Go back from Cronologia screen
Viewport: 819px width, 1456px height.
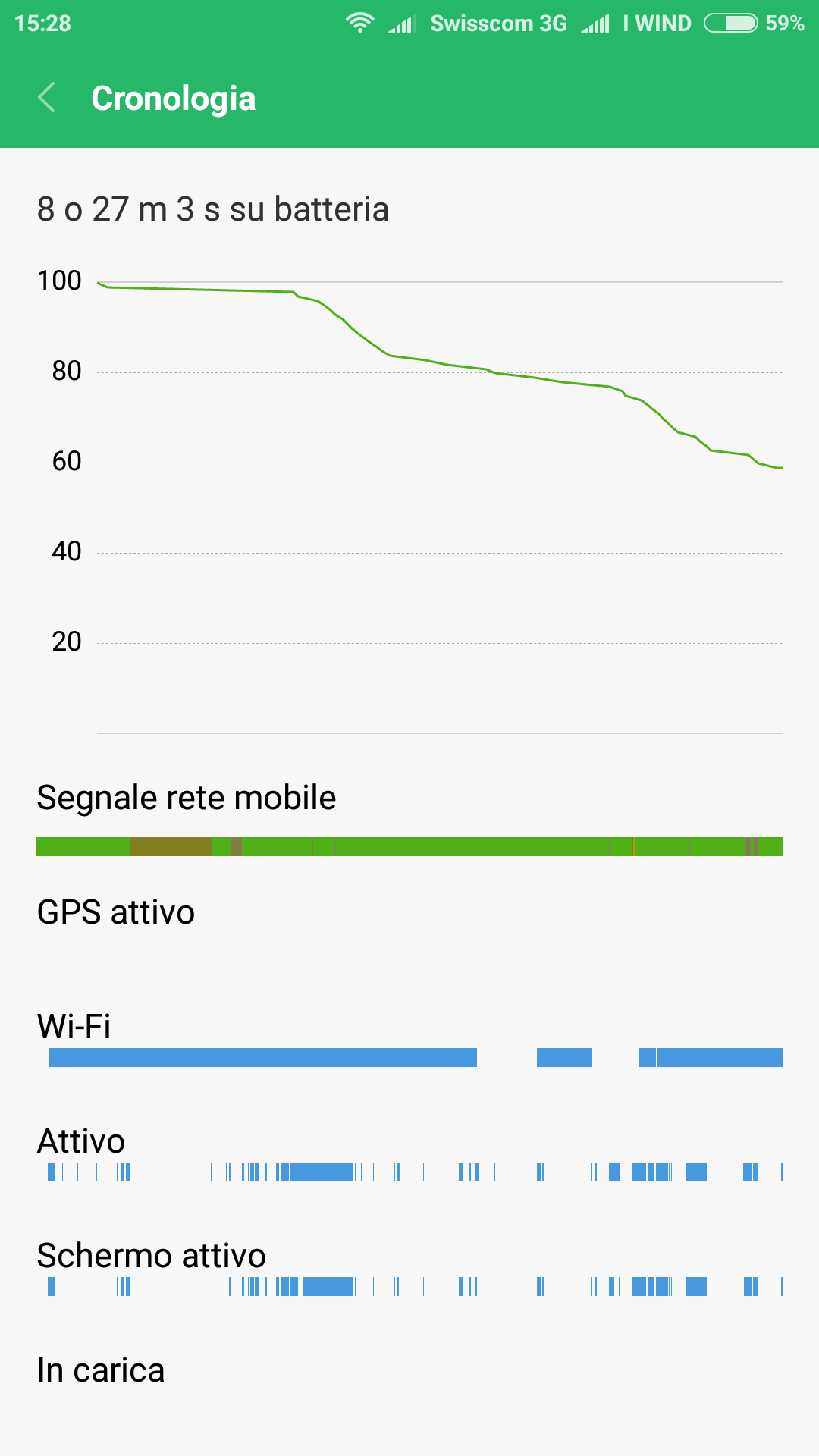click(x=47, y=98)
